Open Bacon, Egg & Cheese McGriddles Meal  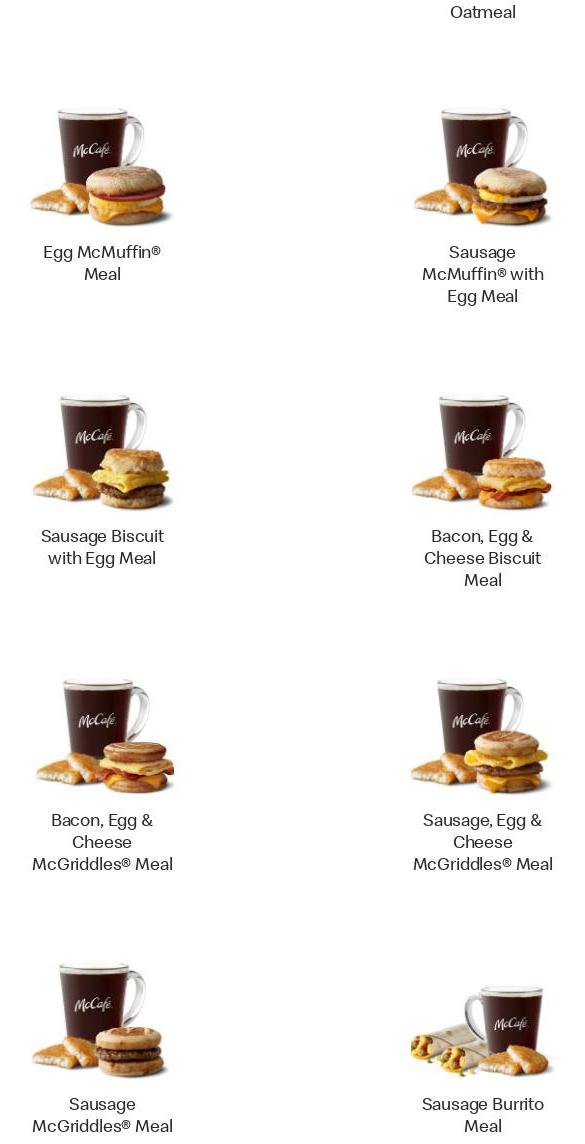[102, 775]
